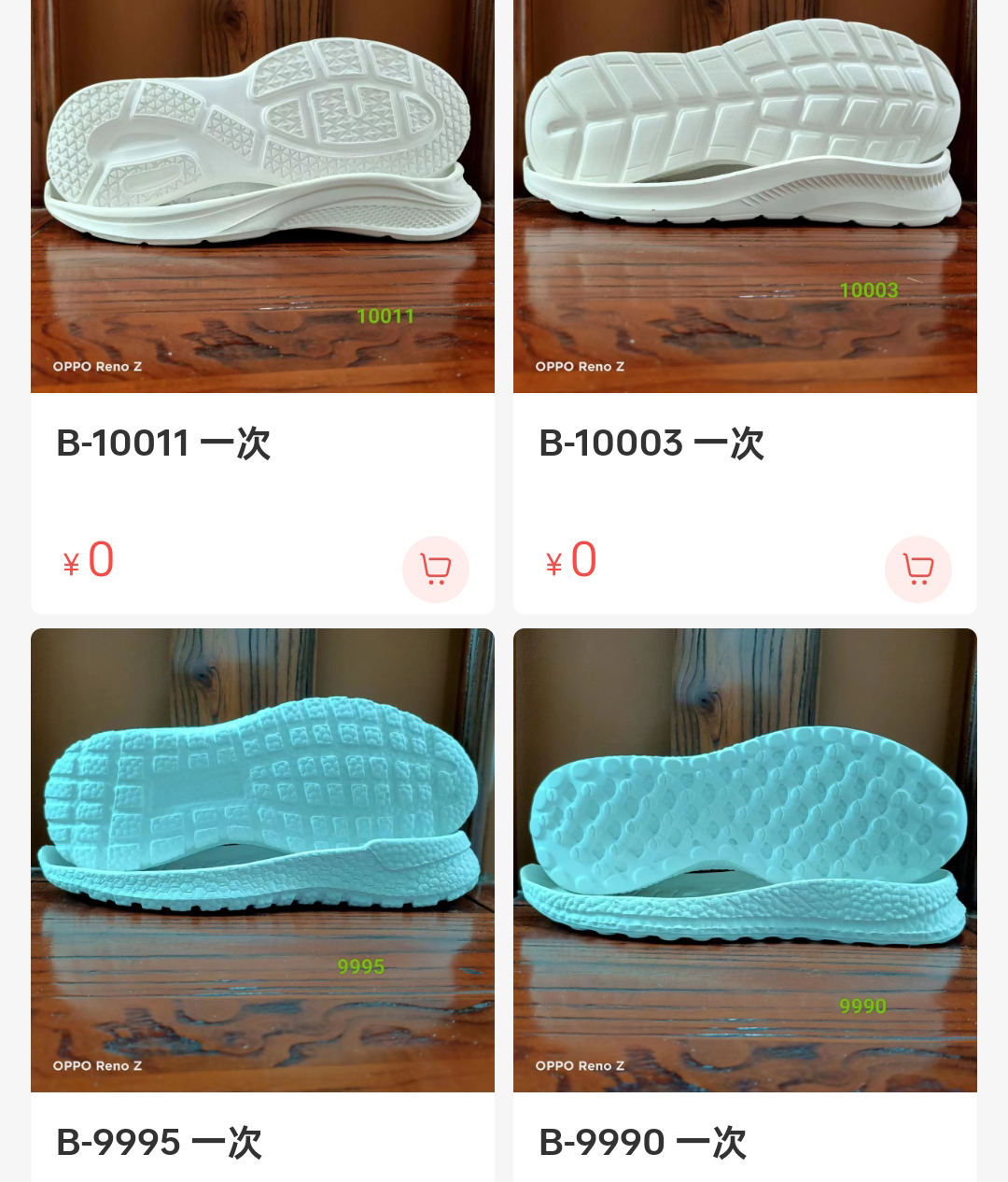Open the B-10003 shoe sole product
This screenshot has width=1008, height=1182.
pos(745,196)
